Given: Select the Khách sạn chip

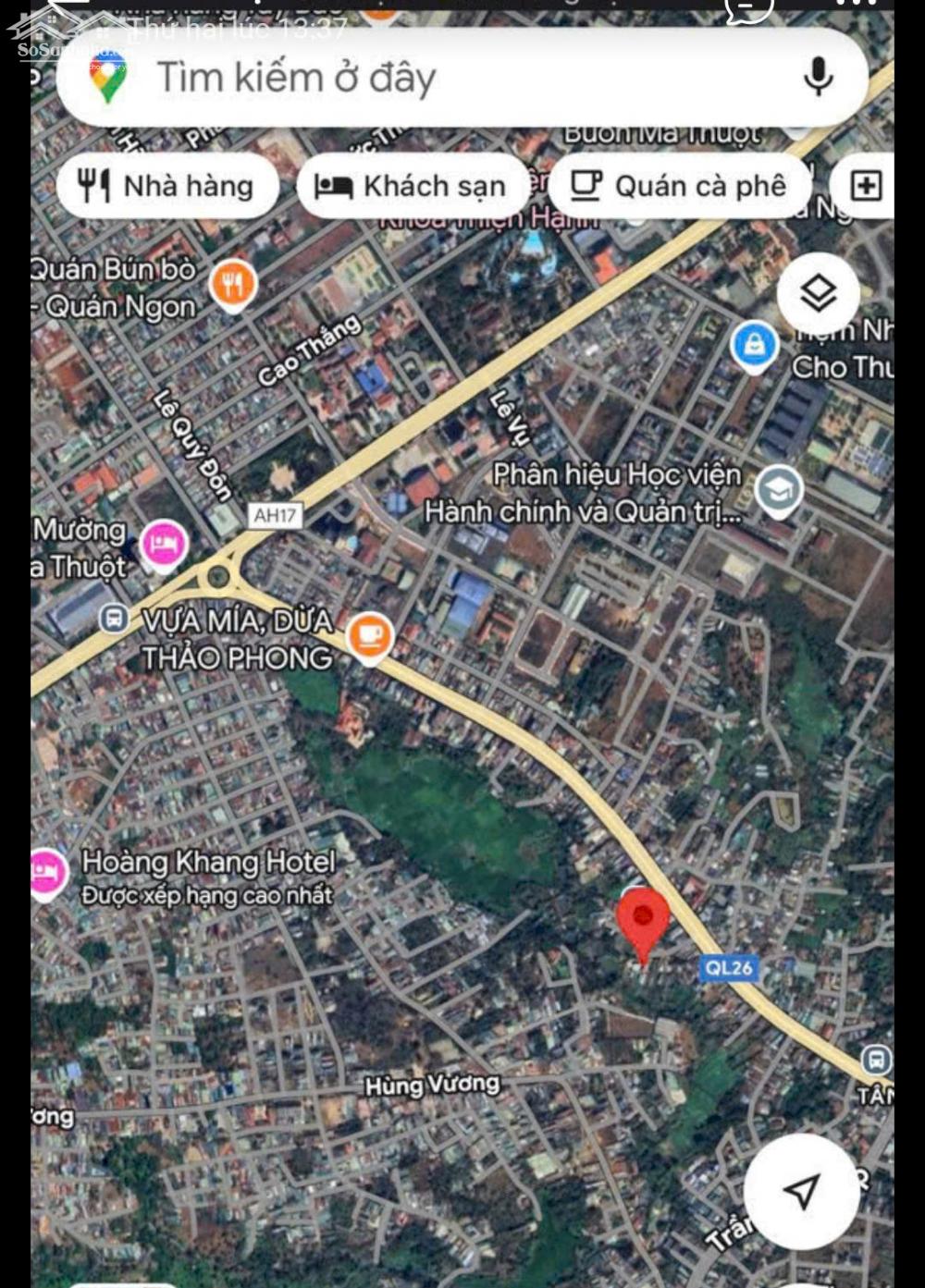Looking at the screenshot, I should pyautogui.click(x=412, y=186).
